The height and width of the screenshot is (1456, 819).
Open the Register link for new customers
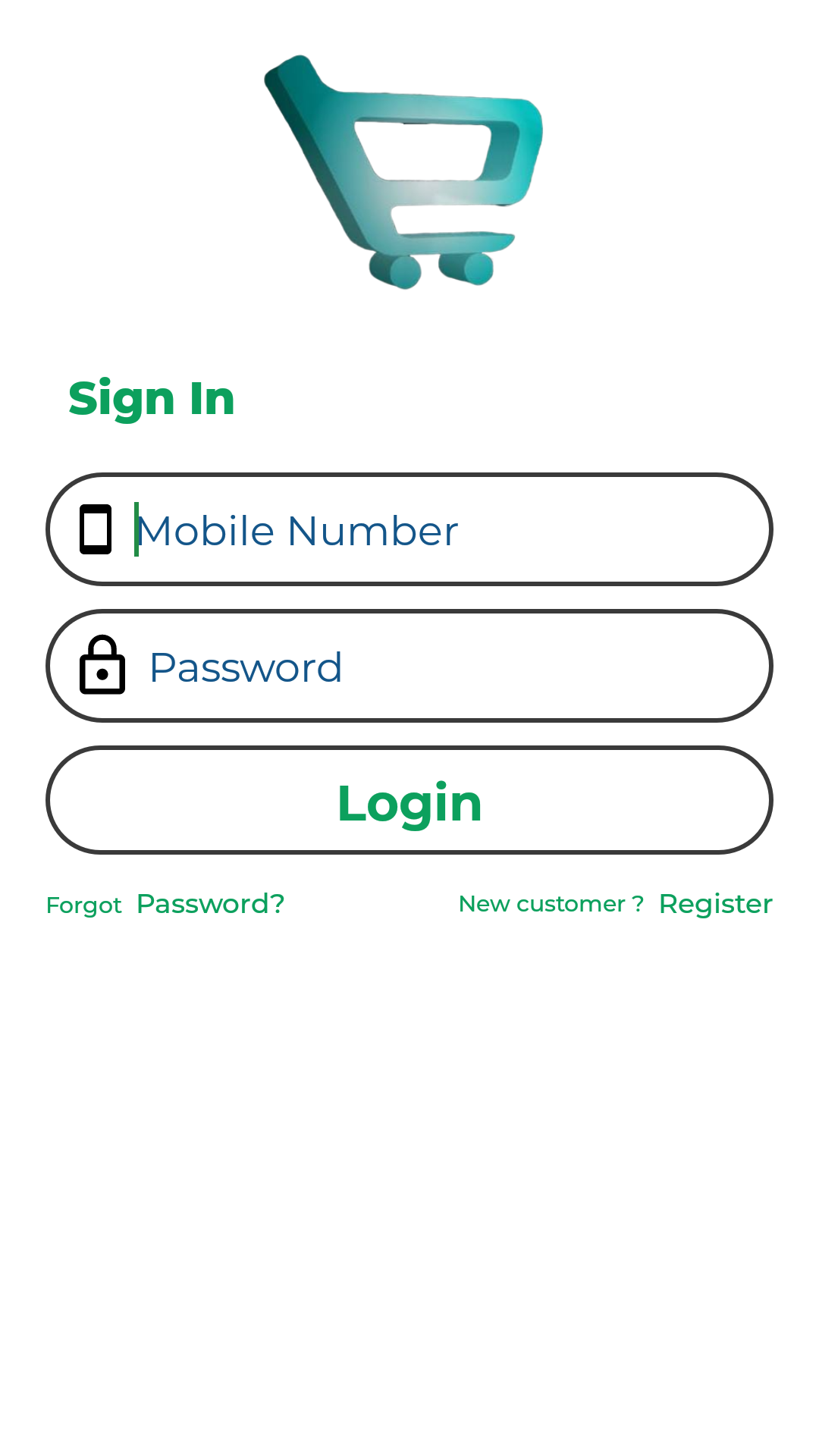(715, 904)
